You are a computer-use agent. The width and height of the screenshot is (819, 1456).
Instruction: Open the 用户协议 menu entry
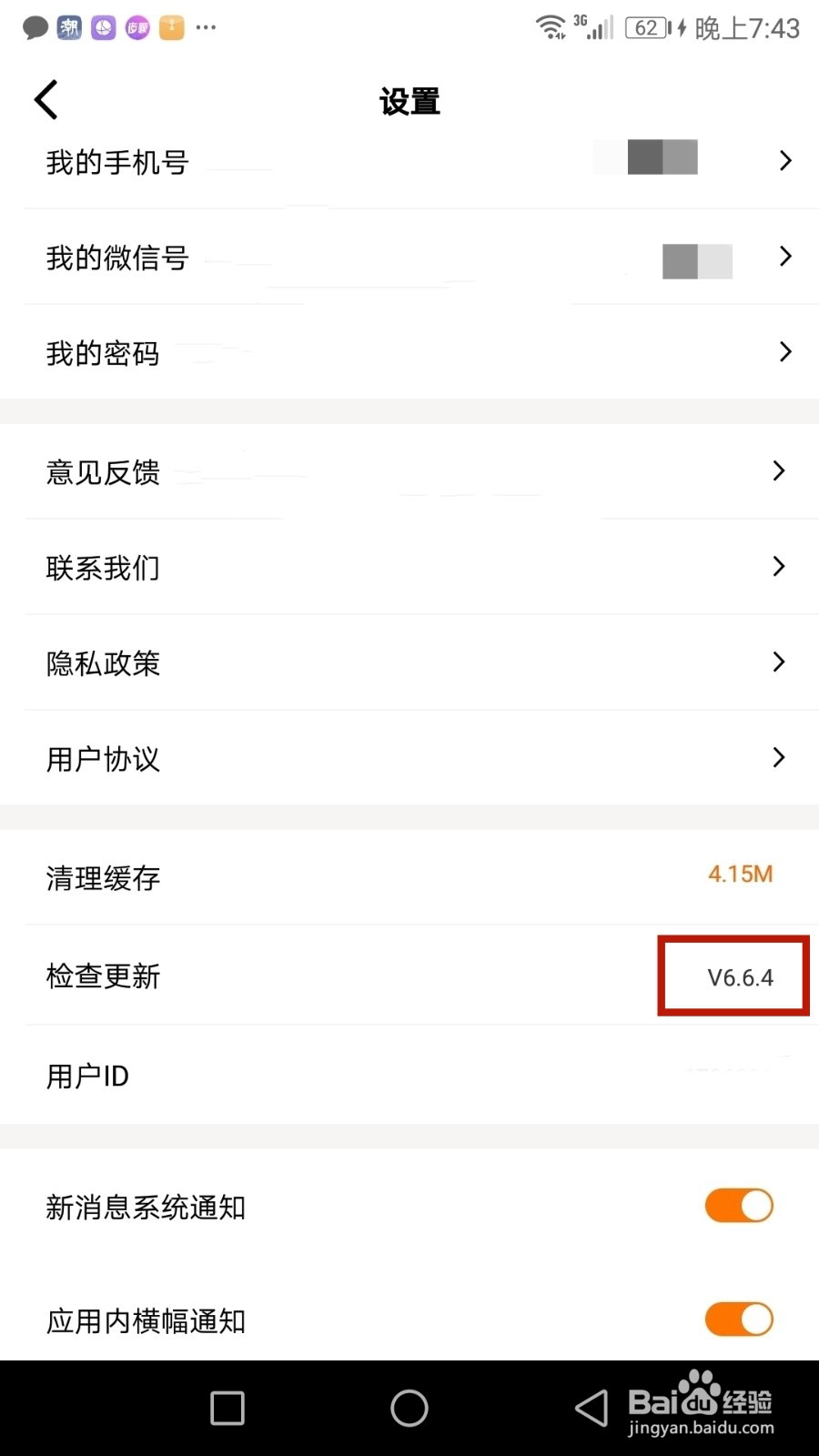tap(778, 757)
